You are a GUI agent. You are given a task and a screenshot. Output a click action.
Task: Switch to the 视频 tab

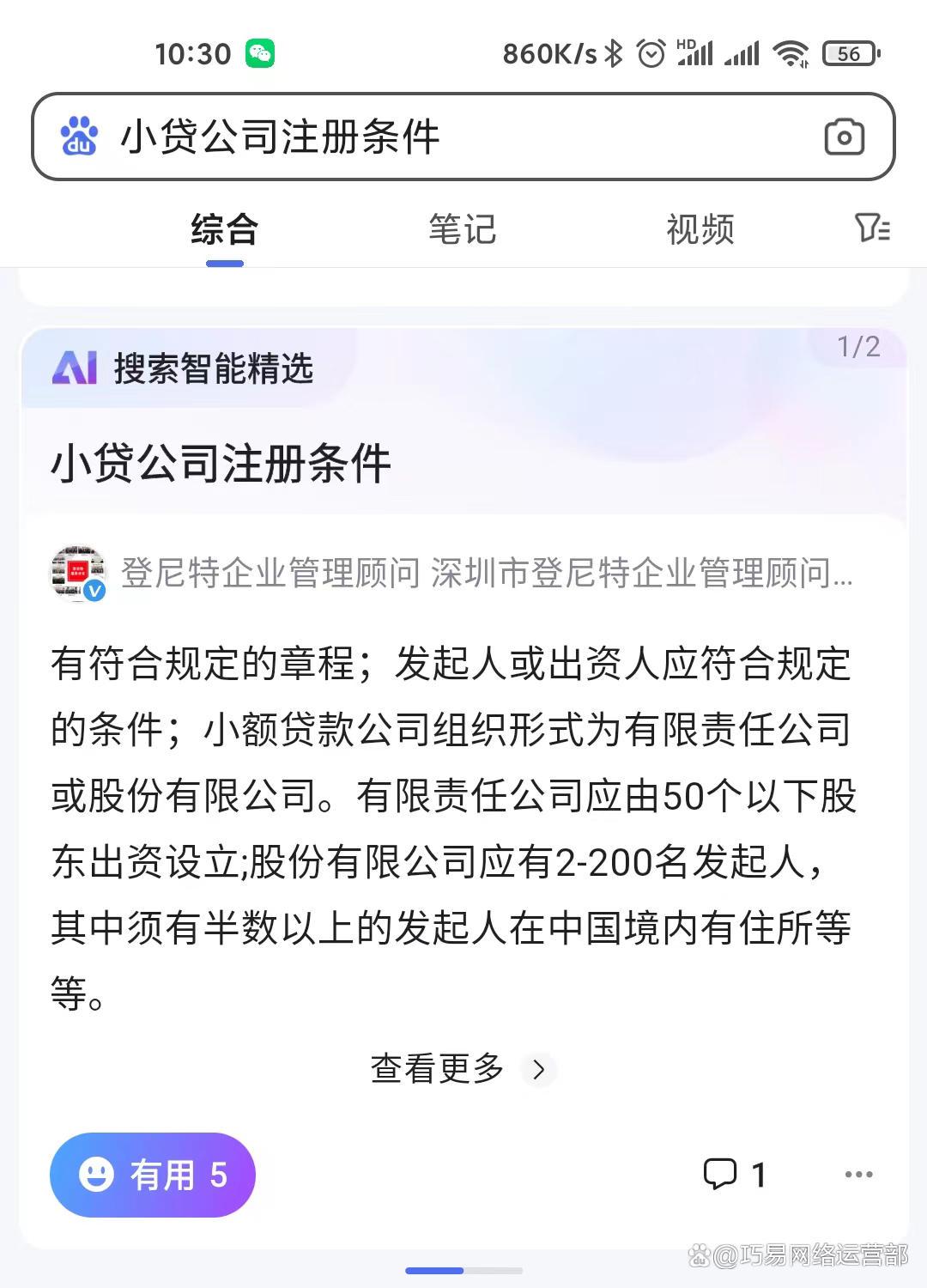coord(700,230)
